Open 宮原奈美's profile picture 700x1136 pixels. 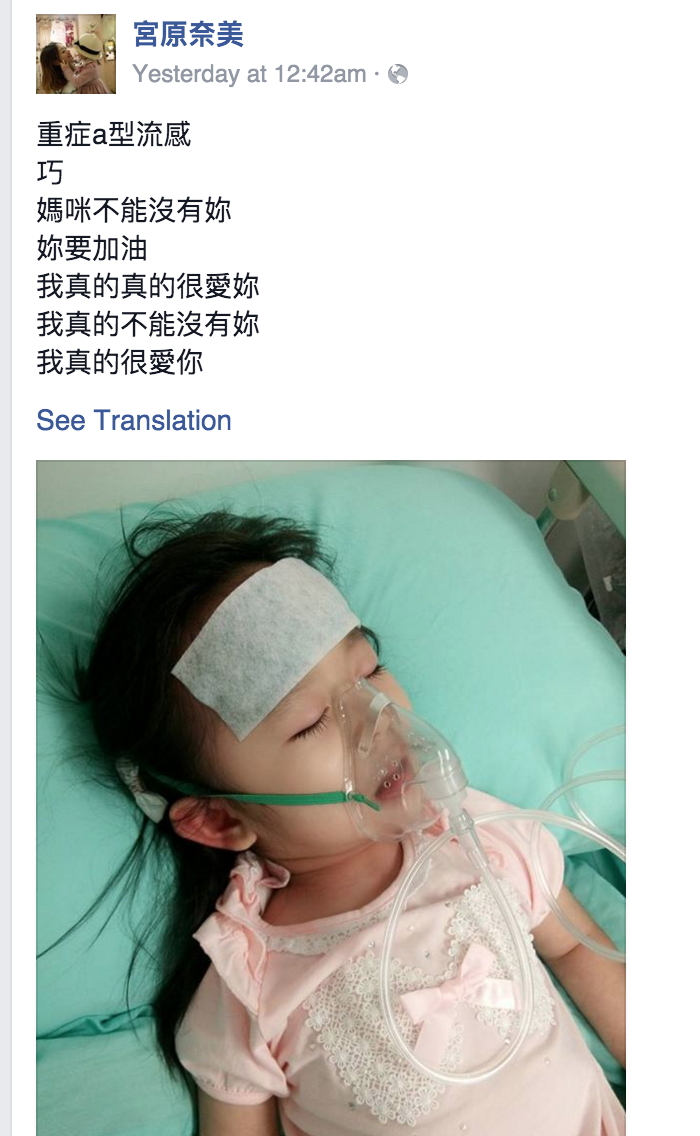(x=76, y=54)
